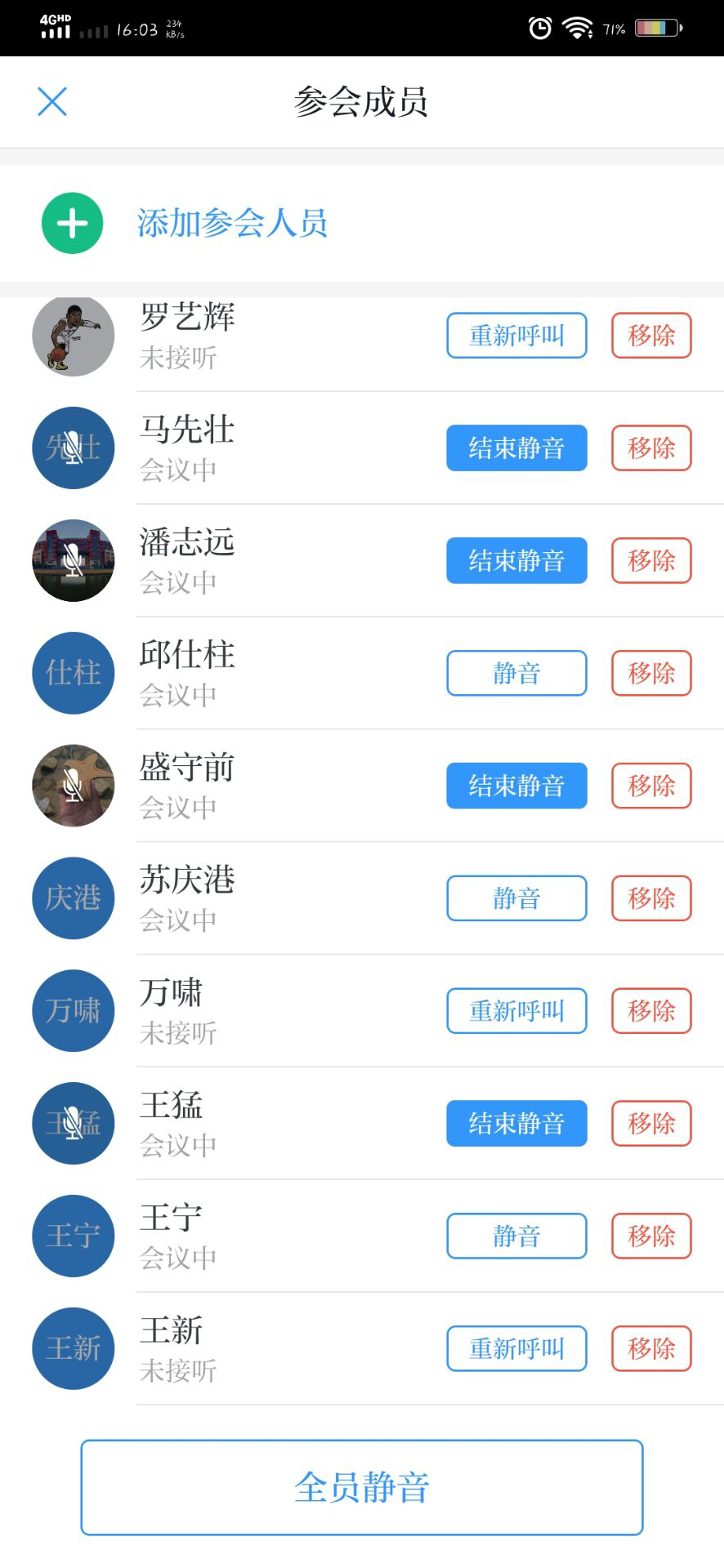Mute 邱仕柱 with 静音

(516, 673)
